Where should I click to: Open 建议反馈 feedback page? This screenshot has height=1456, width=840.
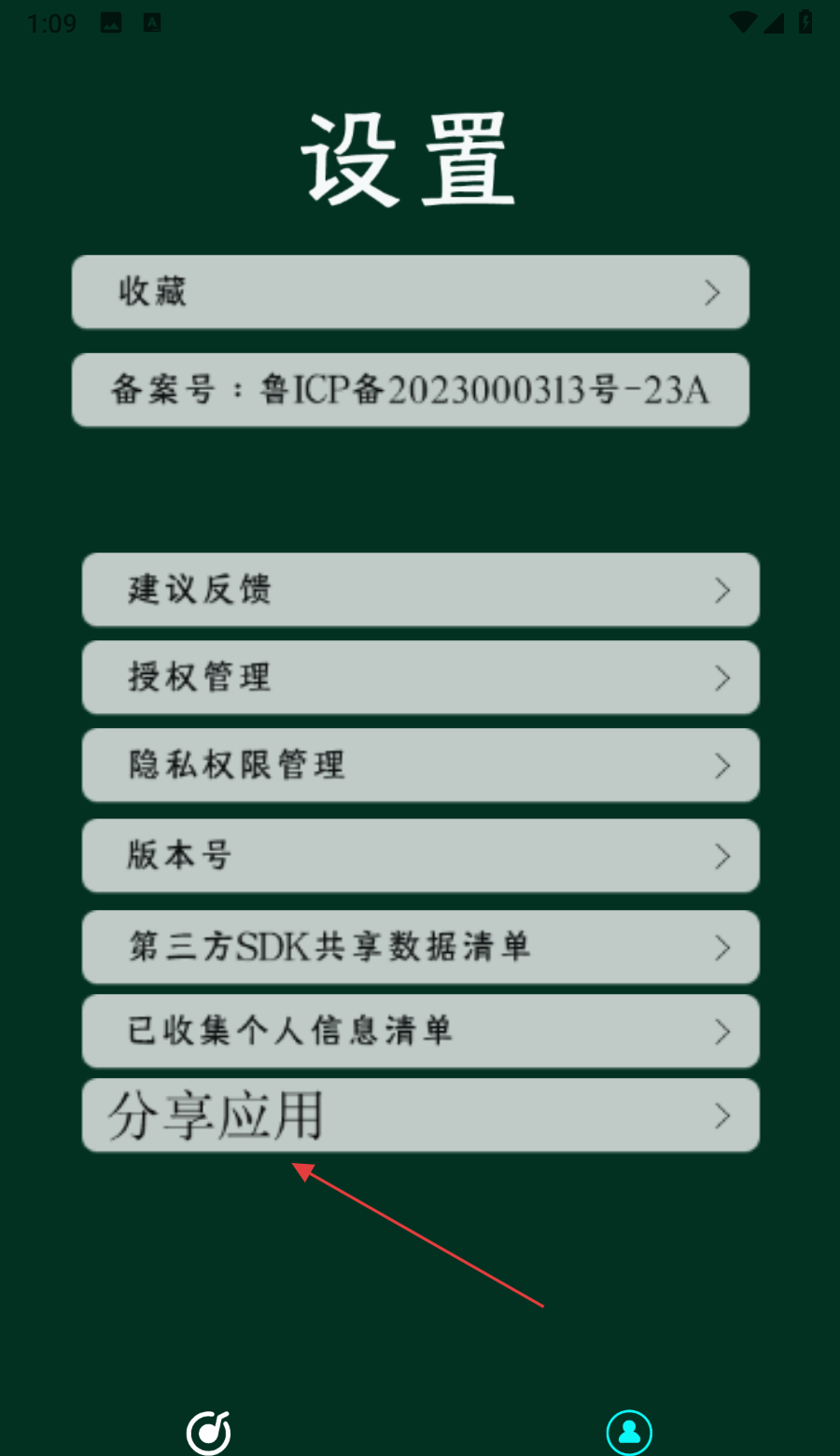[420, 590]
